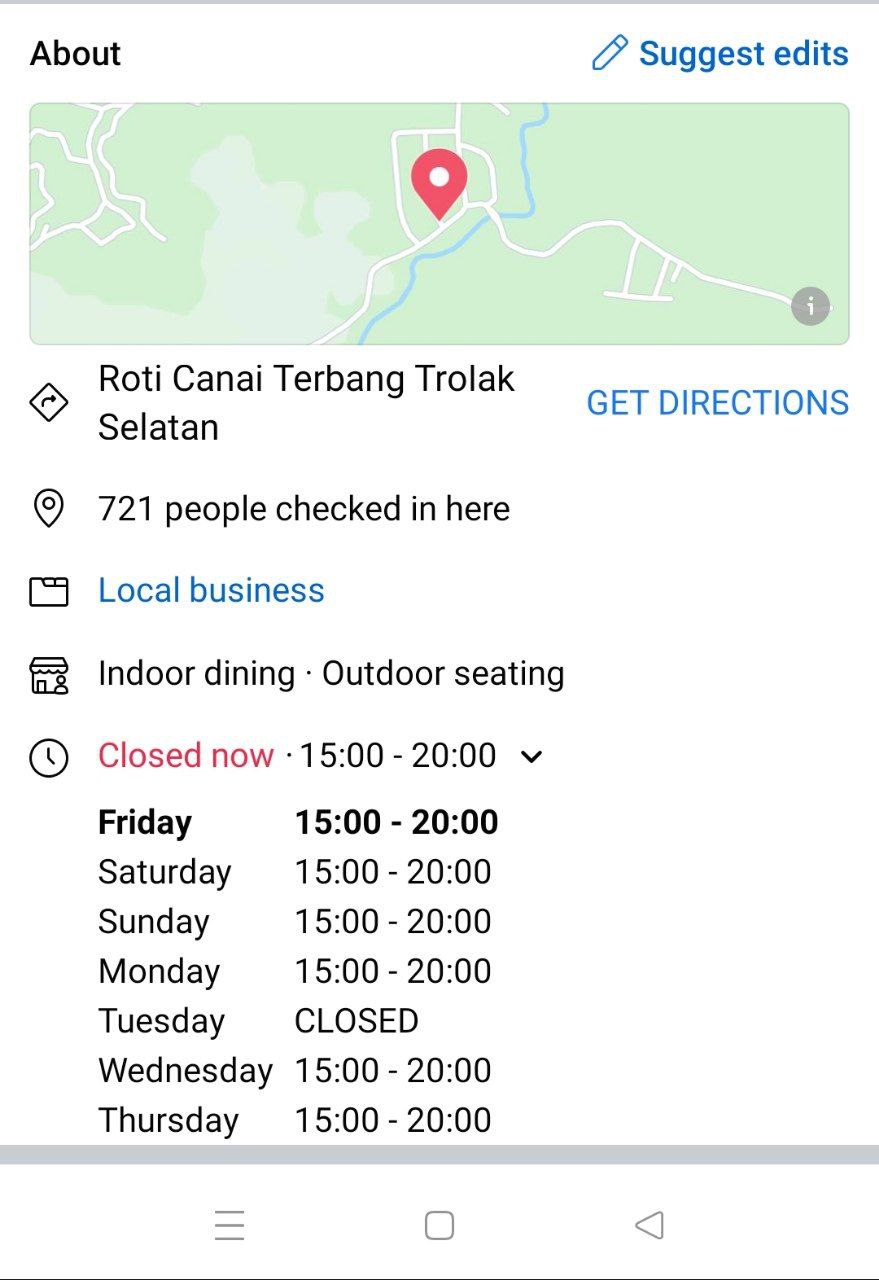Go back with system back button
This screenshot has height=1280, width=879.
click(x=649, y=1225)
